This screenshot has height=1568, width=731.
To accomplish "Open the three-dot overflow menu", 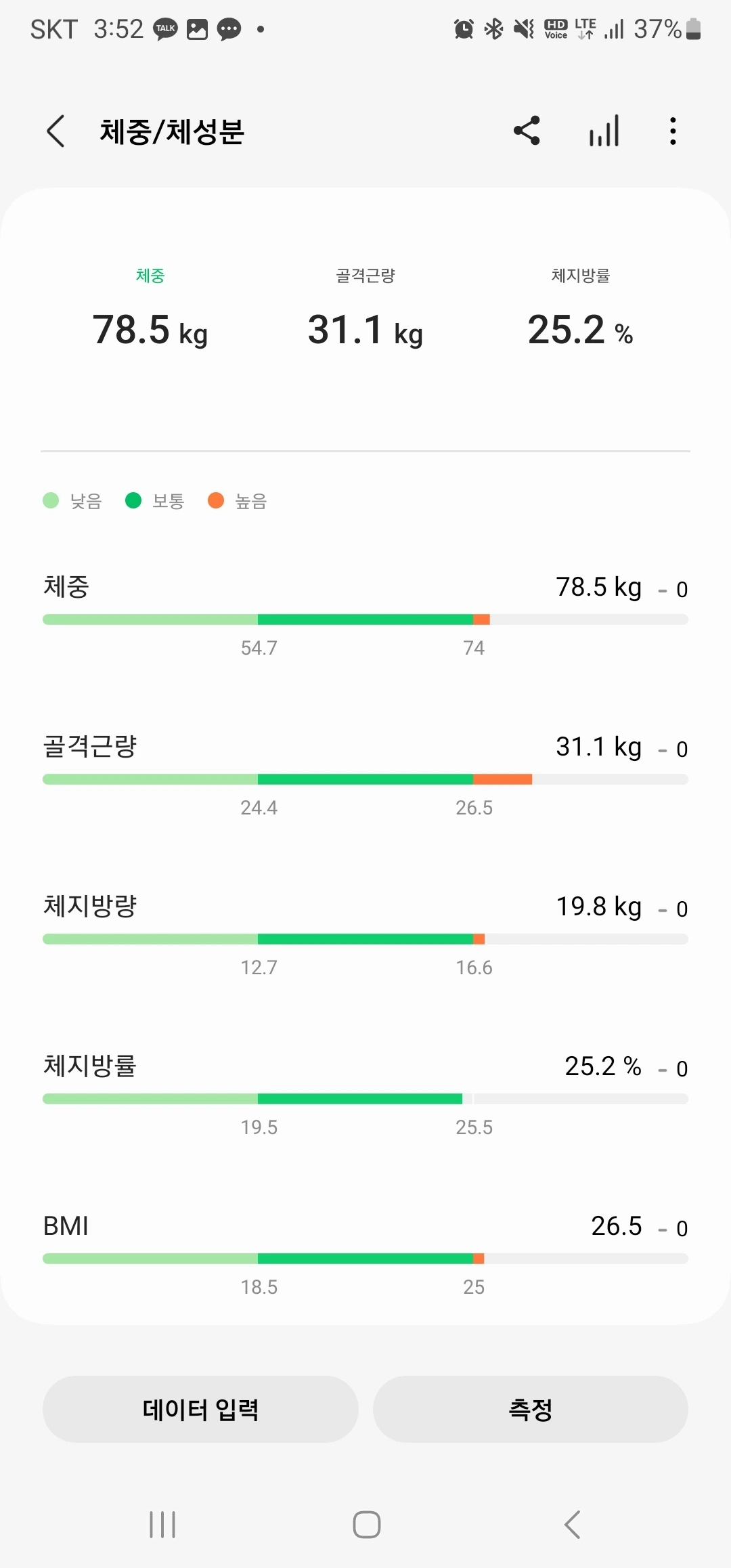I will [x=672, y=131].
